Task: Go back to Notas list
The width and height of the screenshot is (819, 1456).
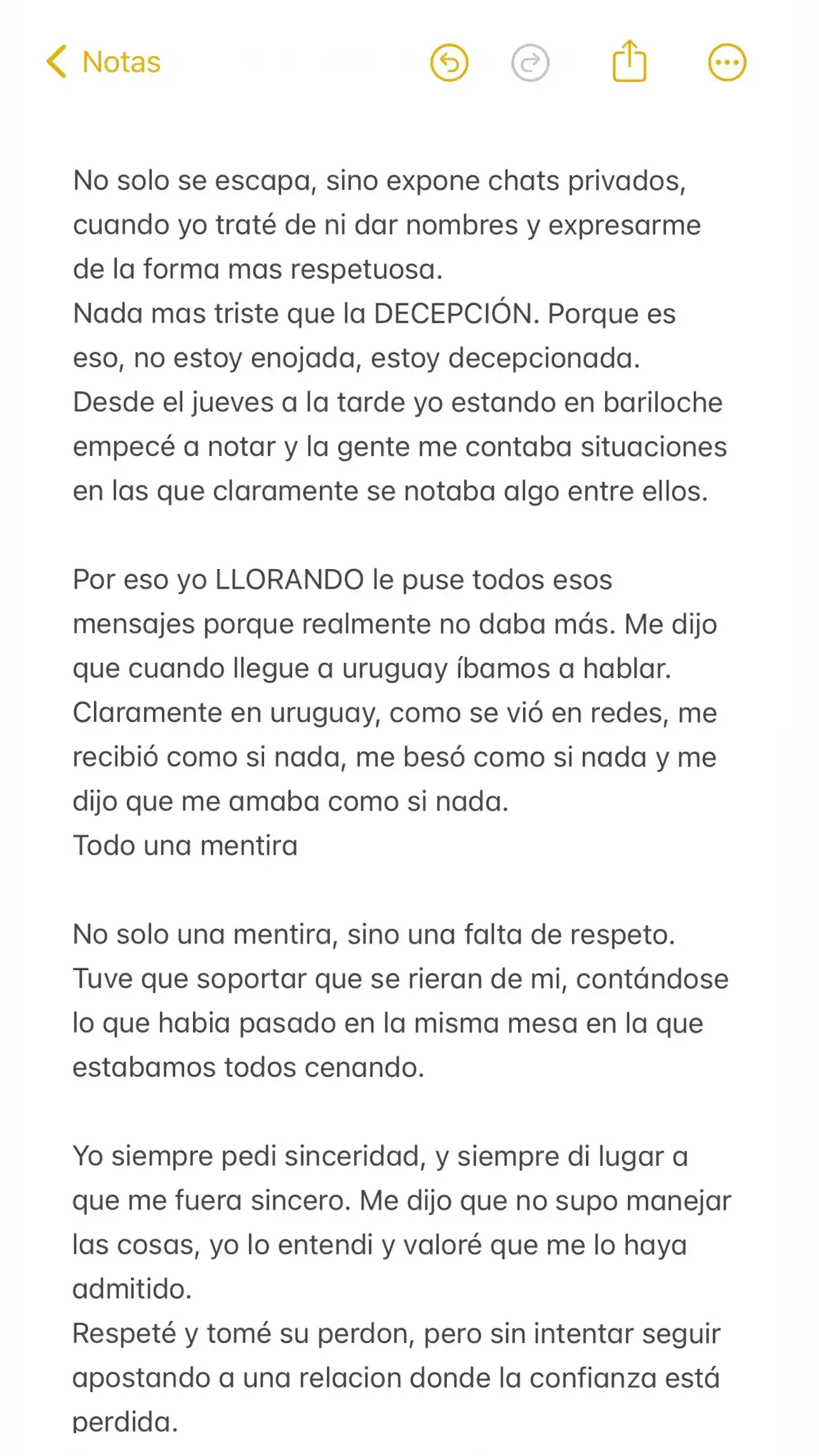Action: pyautogui.click(x=103, y=62)
